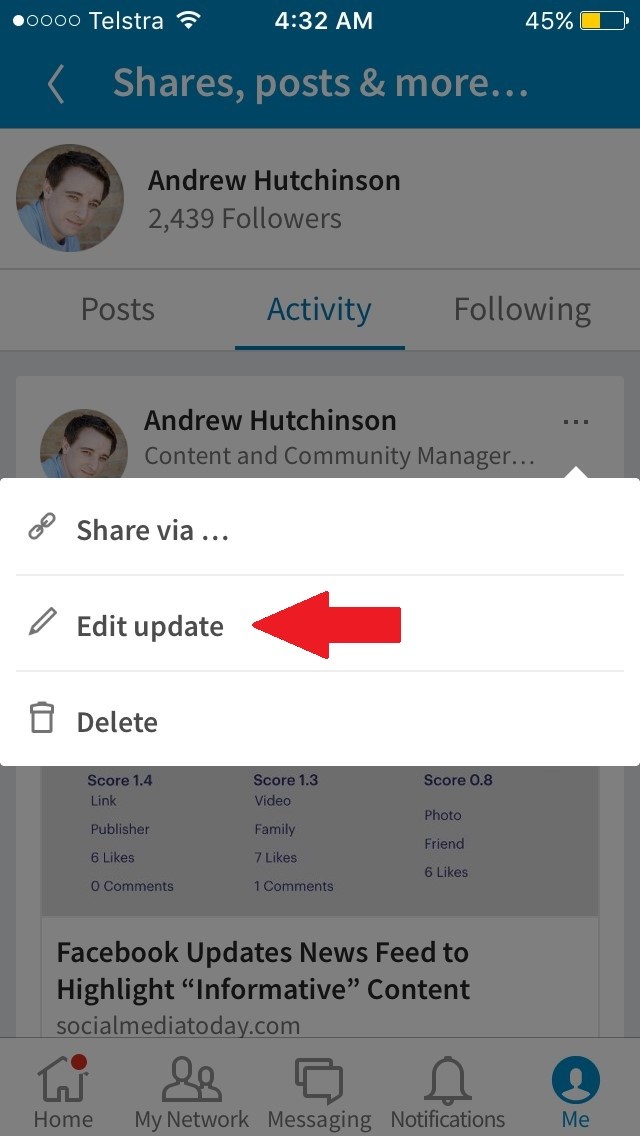Open the Facebook Updates News Feed article
Screen dimensions: 640x1136
tap(263, 971)
